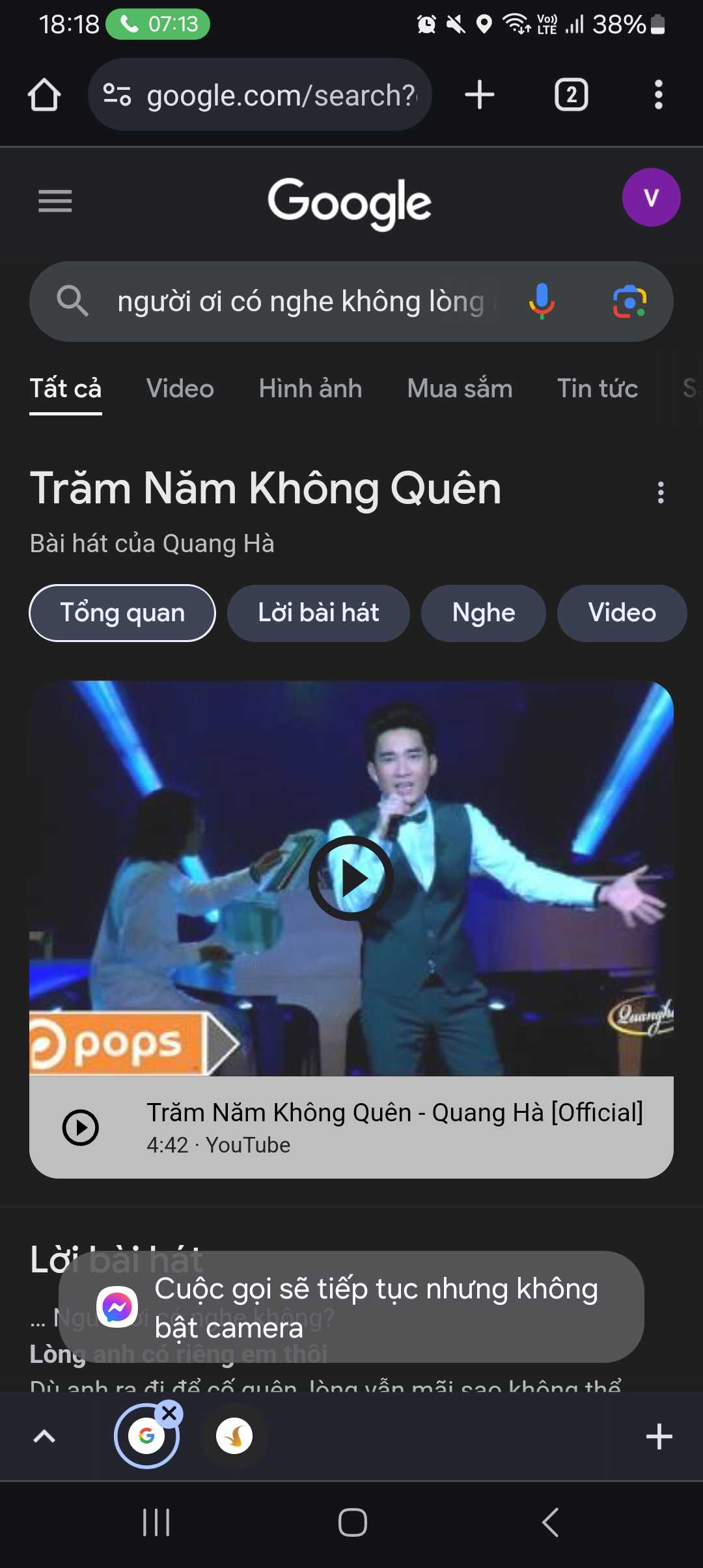
Task: Switch to the Video results tab
Action: (x=180, y=389)
